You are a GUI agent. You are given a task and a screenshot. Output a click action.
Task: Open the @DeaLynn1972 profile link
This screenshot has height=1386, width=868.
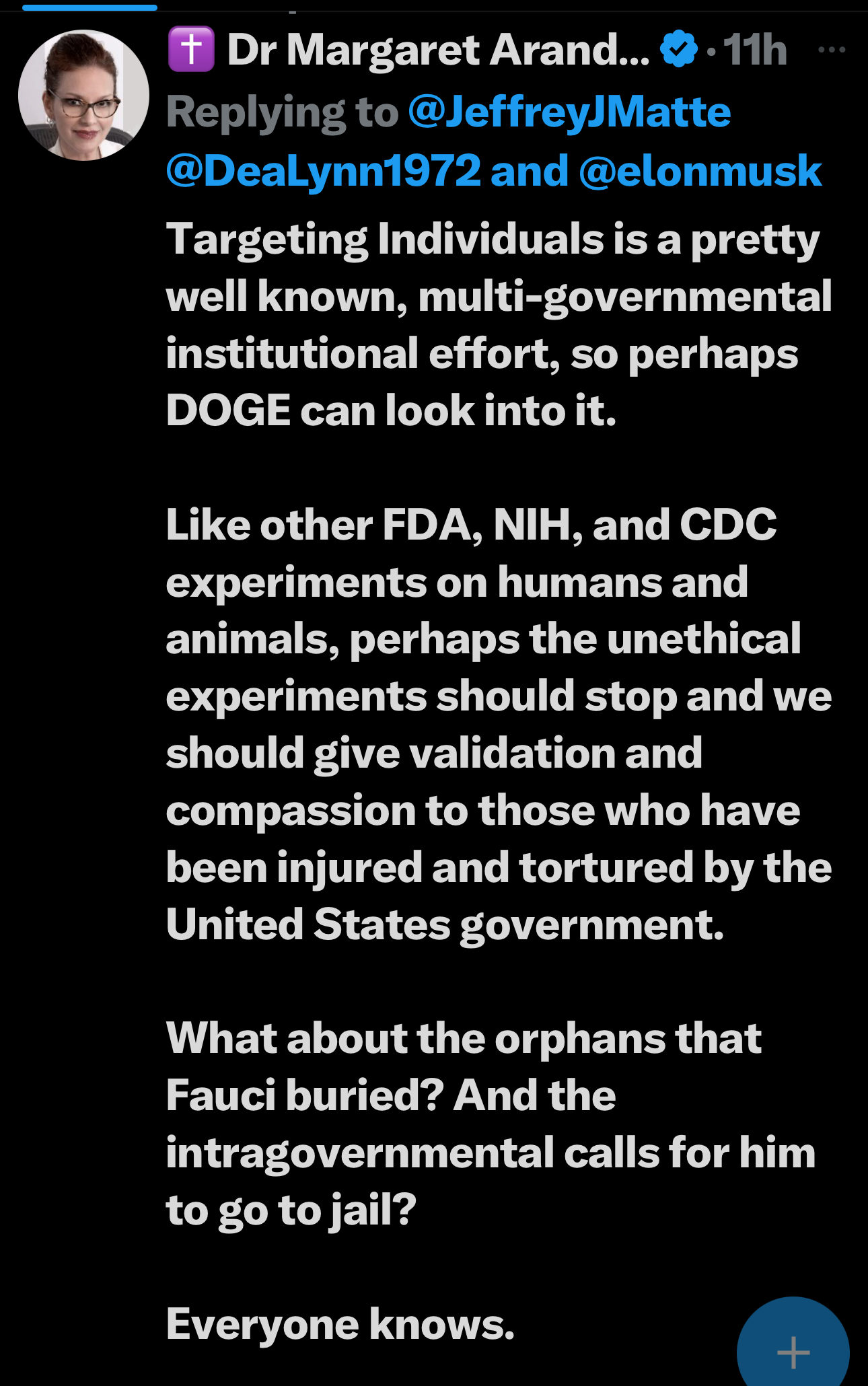[323, 171]
